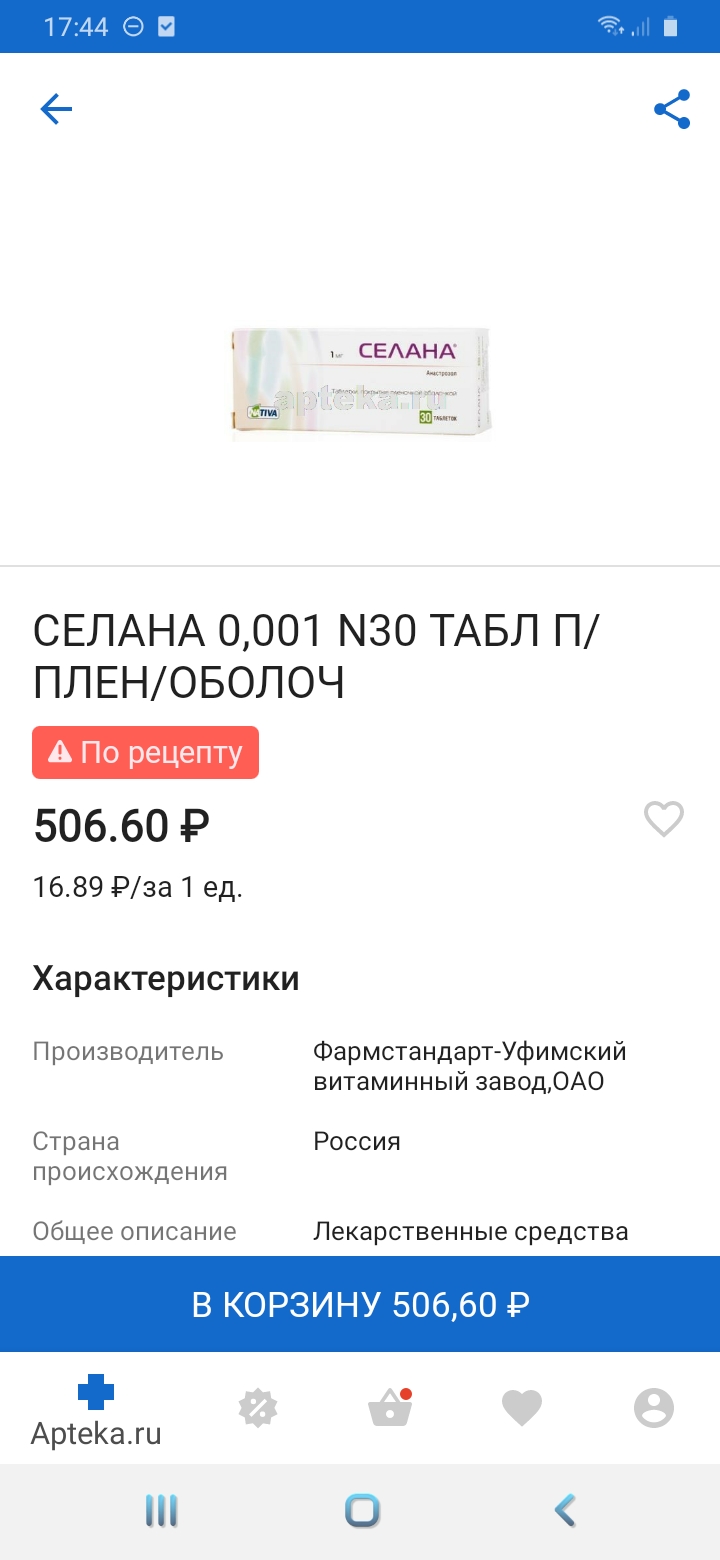Go back using the top arrow
Screen dimensions: 720x1560
(x=56, y=109)
